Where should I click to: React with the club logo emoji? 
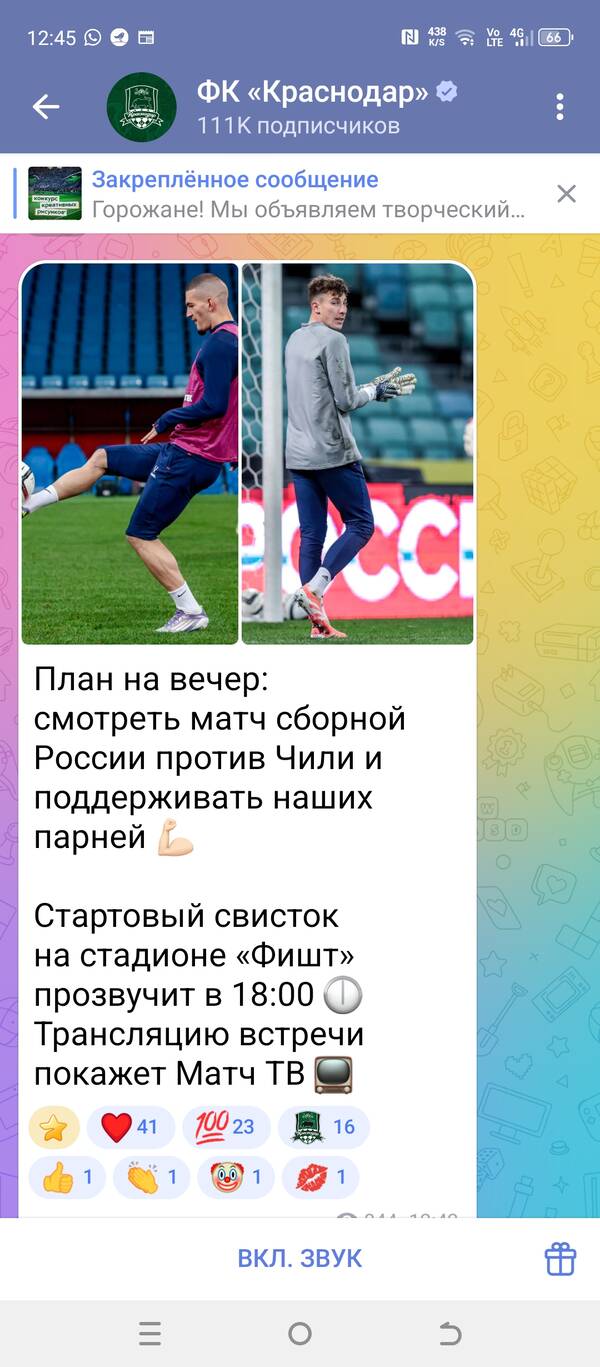click(x=323, y=1127)
